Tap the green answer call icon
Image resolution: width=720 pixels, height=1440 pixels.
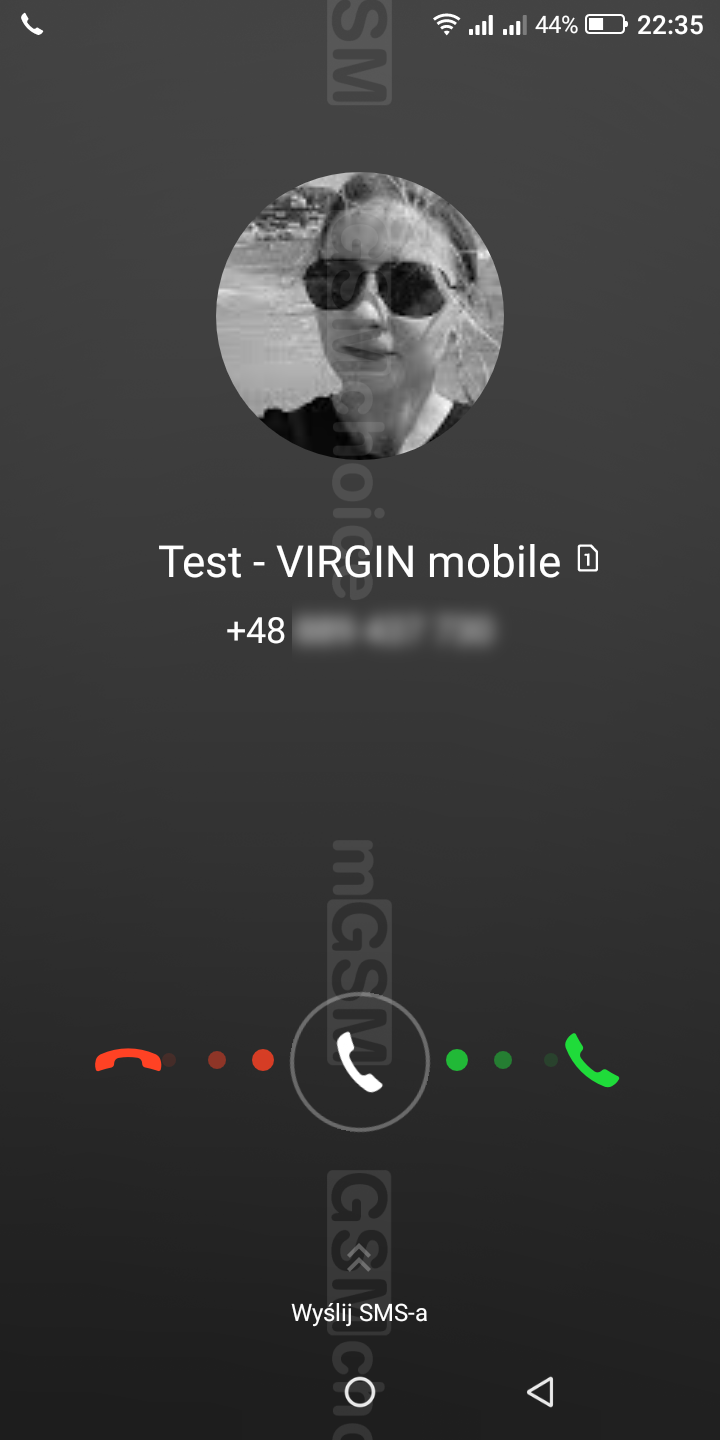pos(592,1061)
